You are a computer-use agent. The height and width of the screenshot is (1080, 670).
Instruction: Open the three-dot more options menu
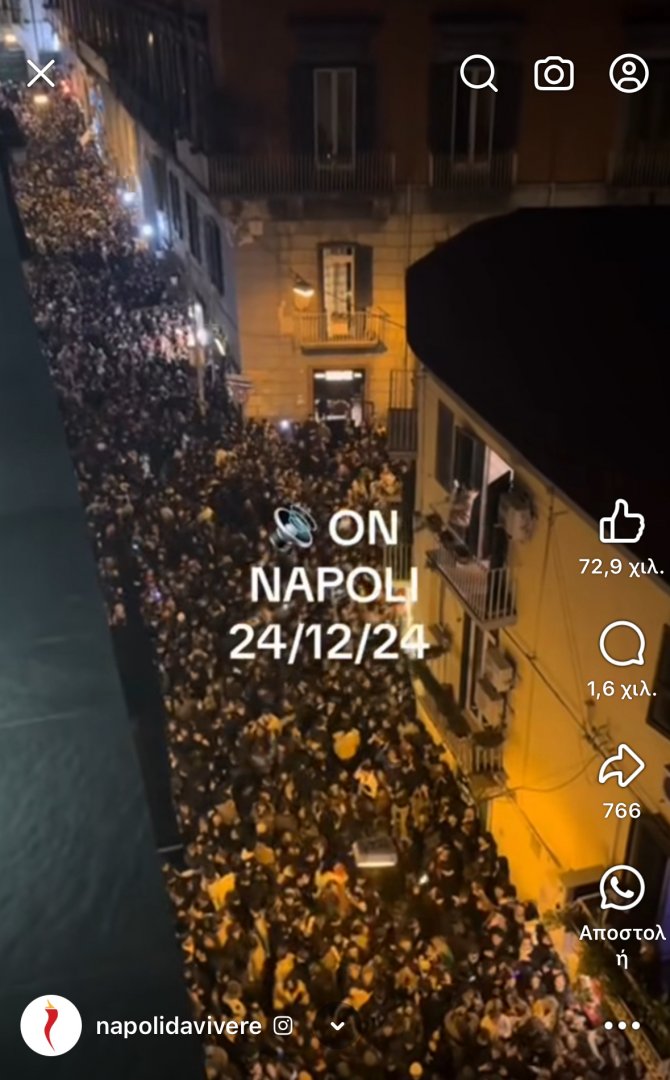tap(621, 1026)
